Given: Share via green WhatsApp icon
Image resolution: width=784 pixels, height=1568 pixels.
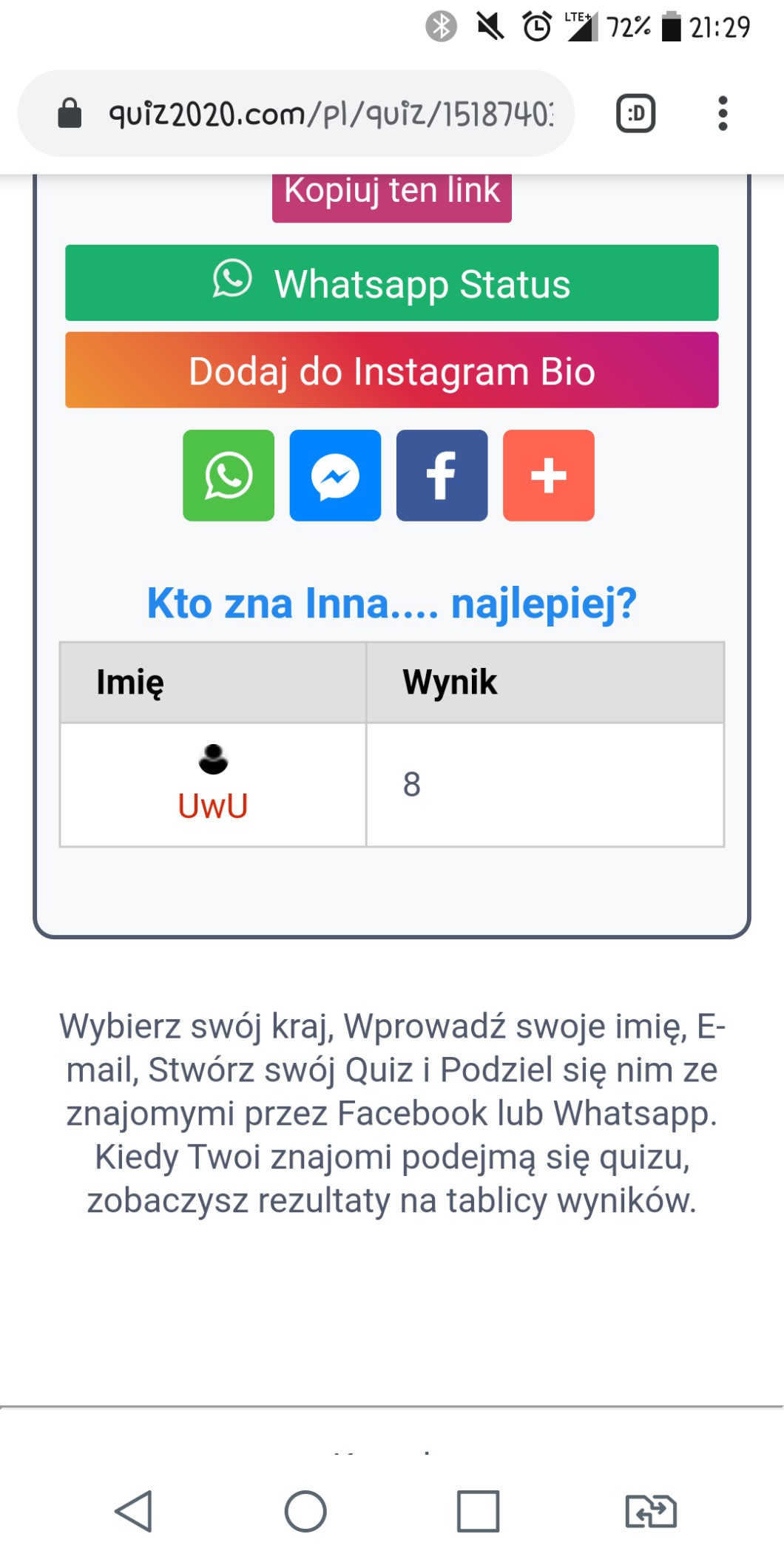Looking at the screenshot, I should click(229, 476).
